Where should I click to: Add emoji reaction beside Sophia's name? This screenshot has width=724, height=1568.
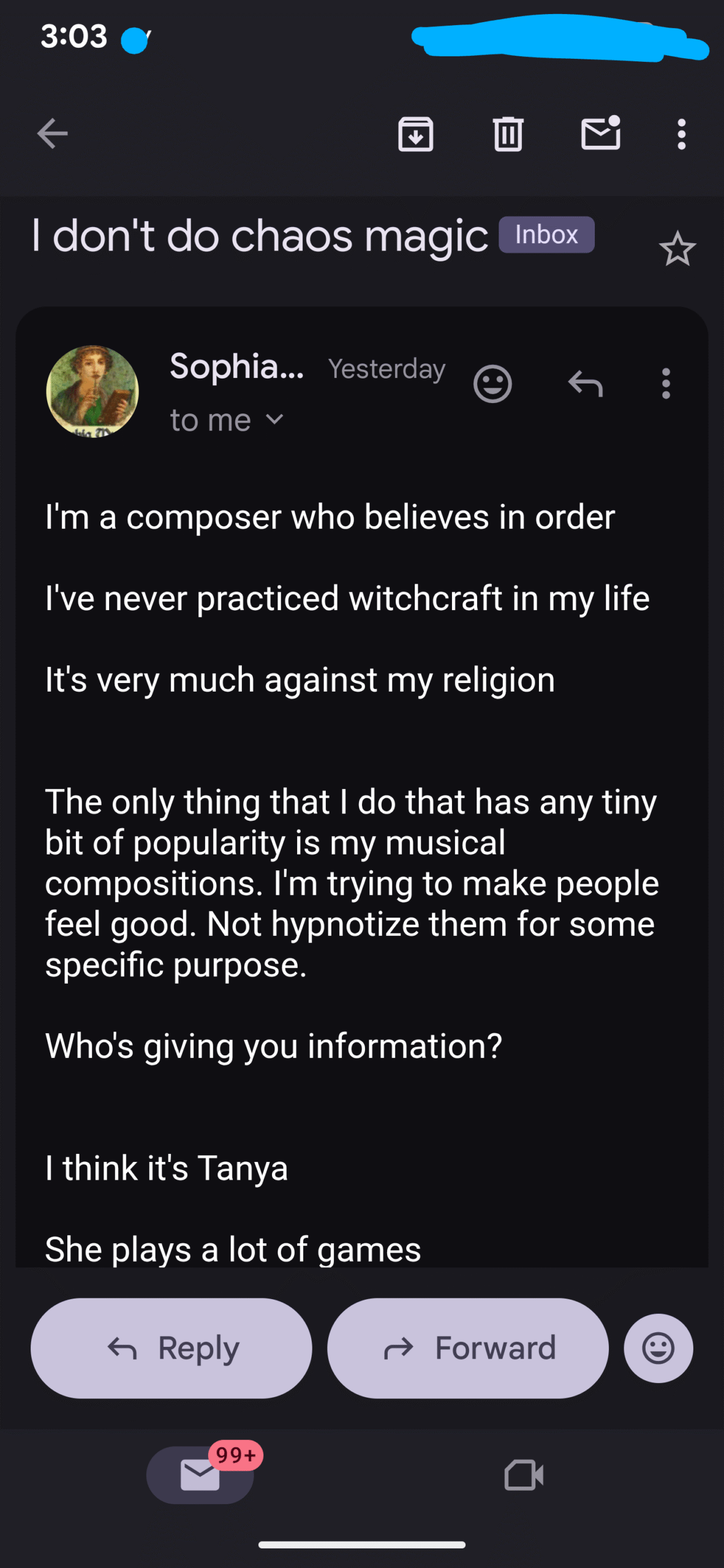[492, 384]
